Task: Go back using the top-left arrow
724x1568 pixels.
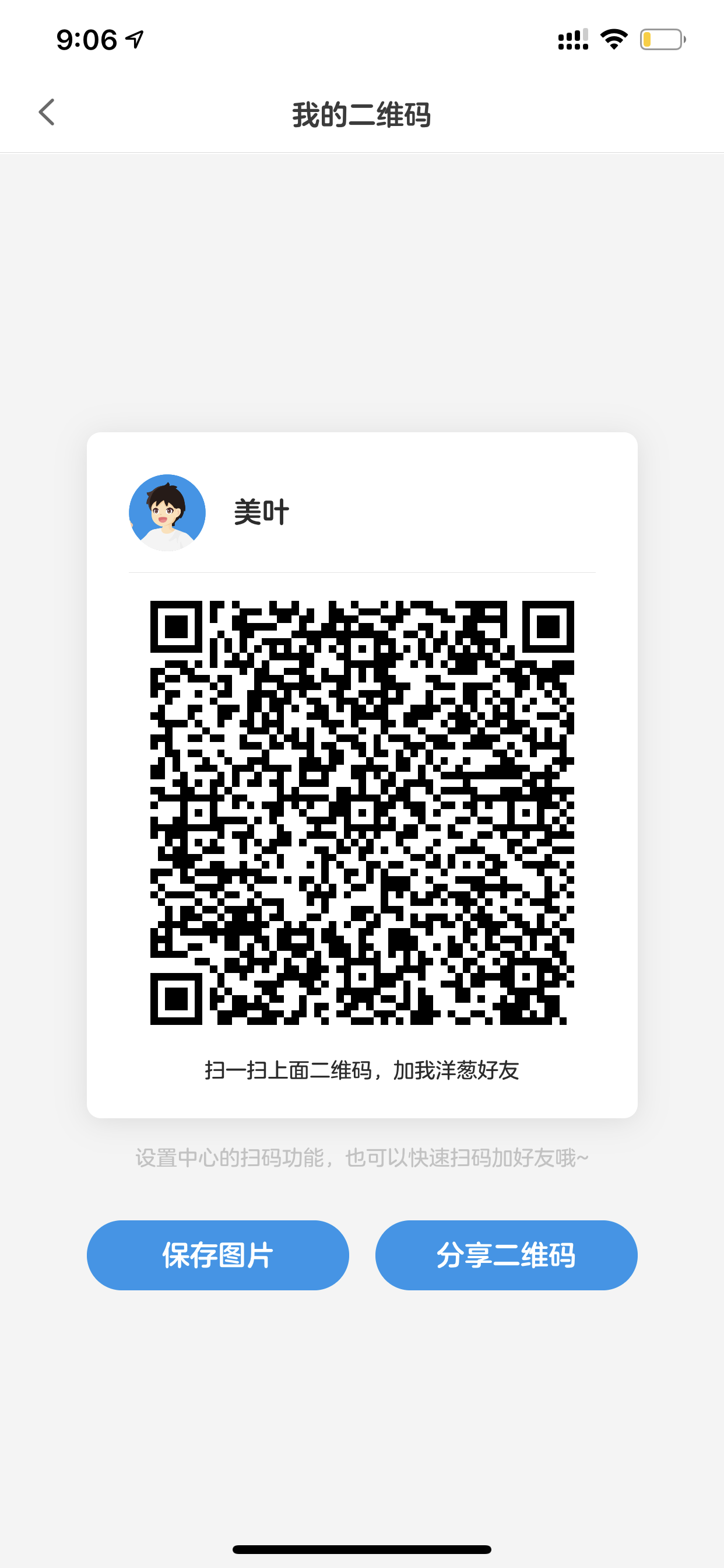Action: coord(47,113)
